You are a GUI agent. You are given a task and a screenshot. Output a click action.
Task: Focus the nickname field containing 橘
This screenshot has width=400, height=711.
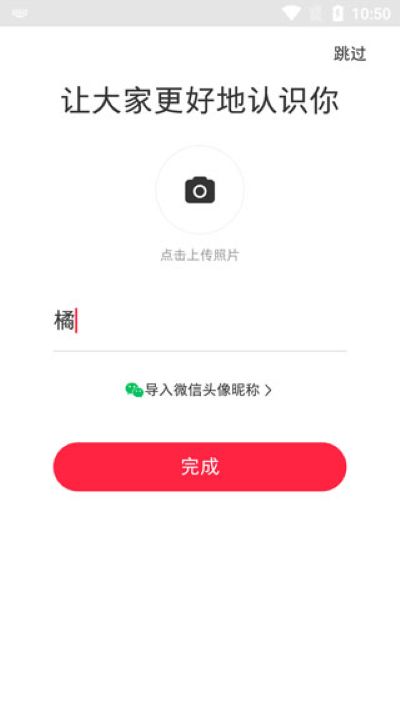click(x=200, y=321)
